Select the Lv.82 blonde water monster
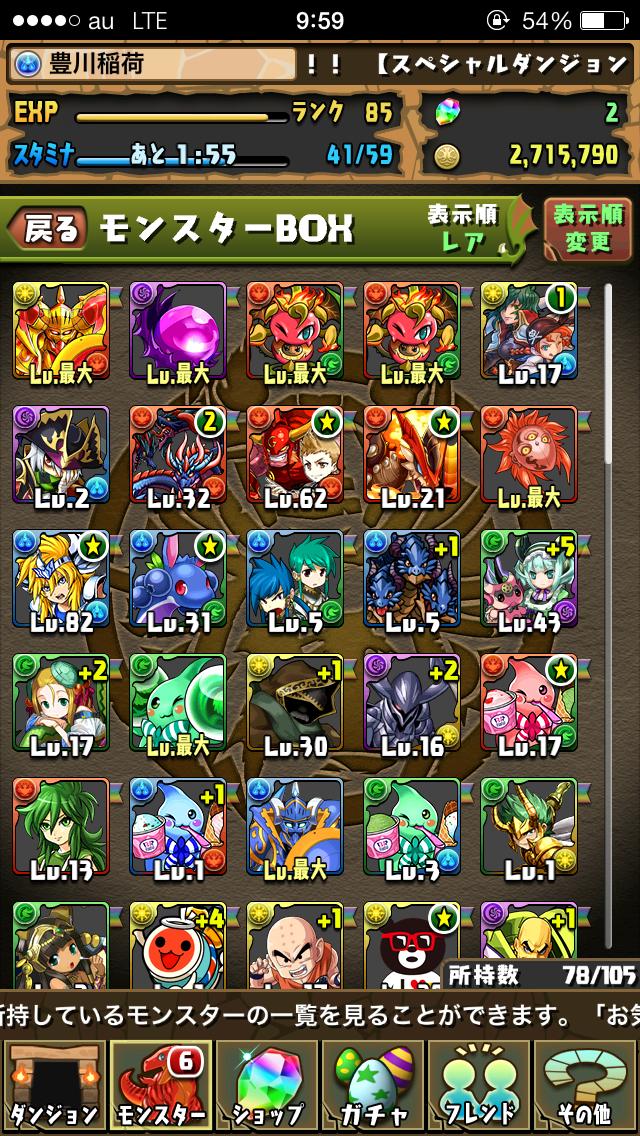This screenshot has height=1136, width=640. point(61,580)
